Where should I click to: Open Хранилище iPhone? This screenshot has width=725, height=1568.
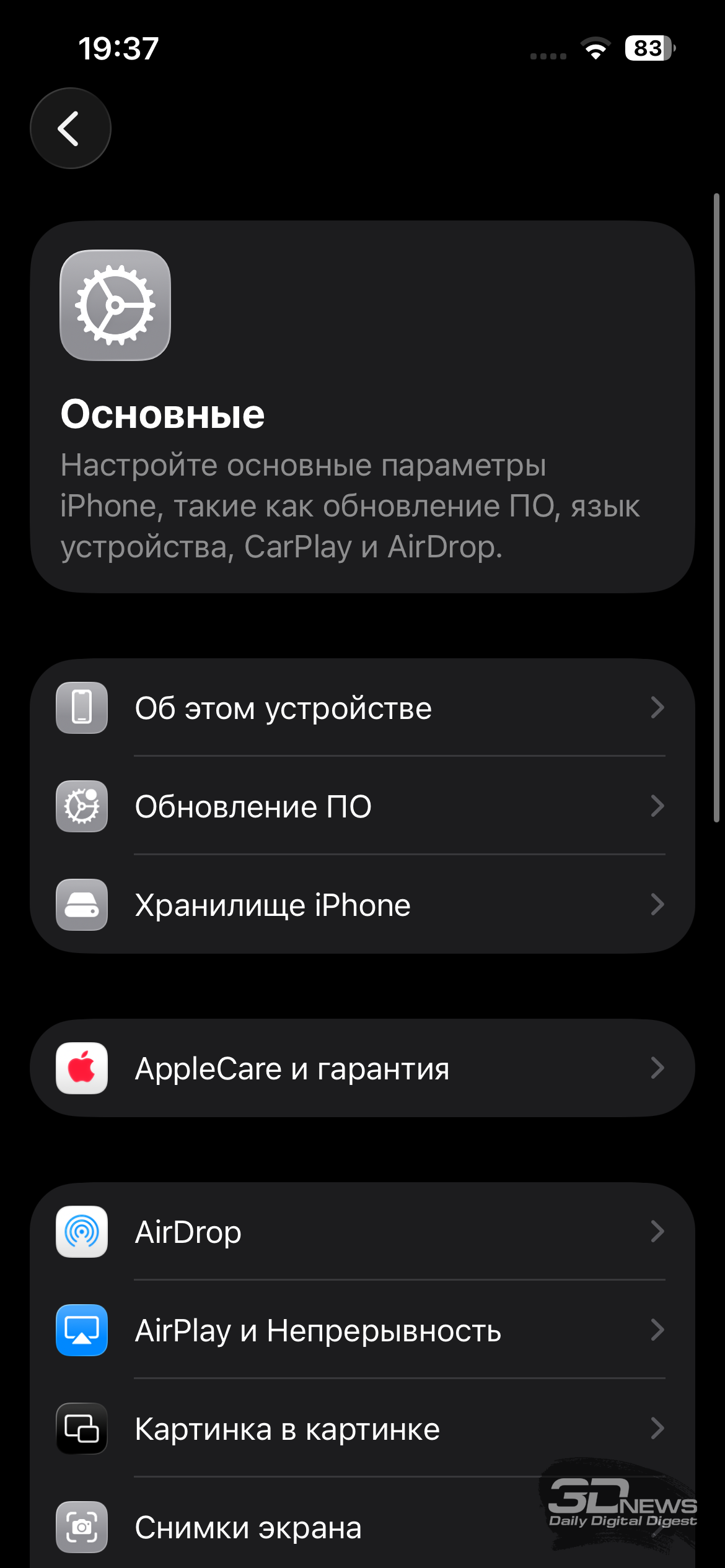(x=362, y=905)
